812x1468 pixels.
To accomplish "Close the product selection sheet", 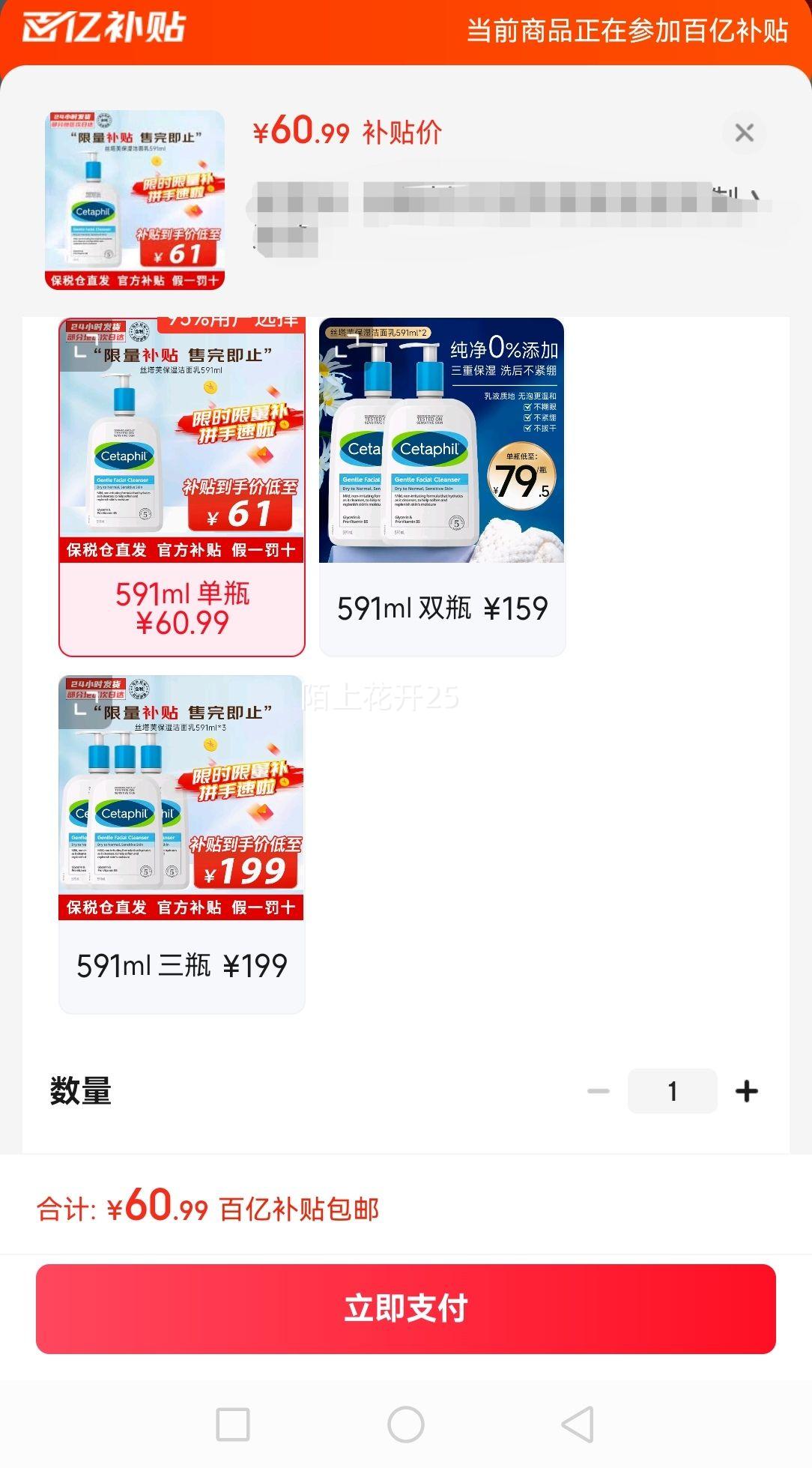I will pos(744,133).
